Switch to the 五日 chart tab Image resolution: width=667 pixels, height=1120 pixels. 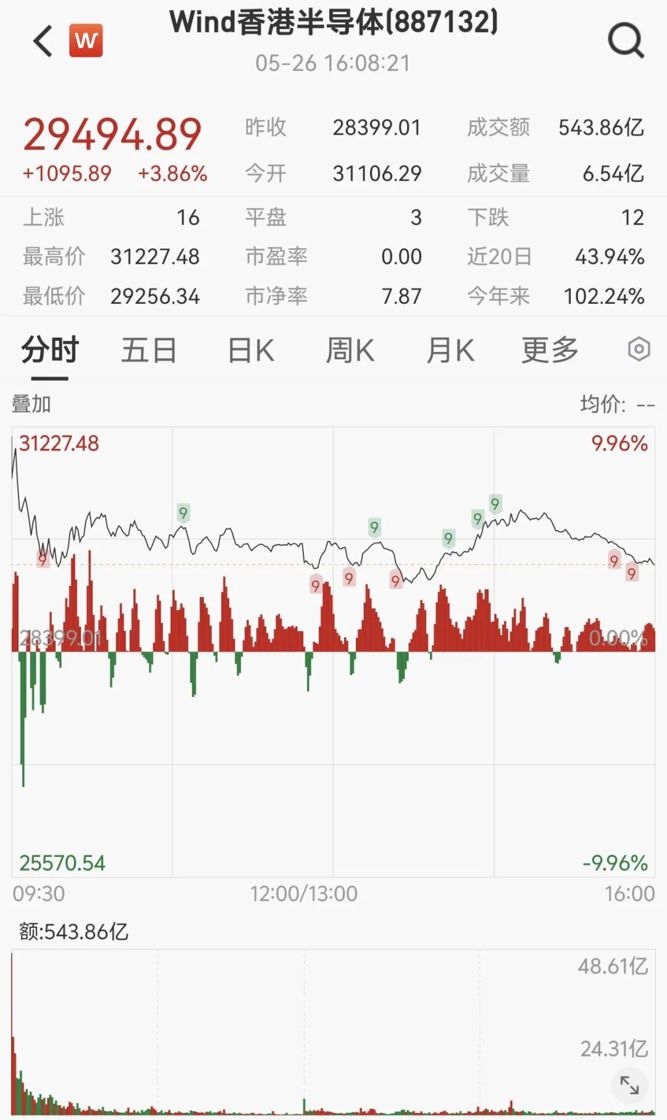pos(149,350)
